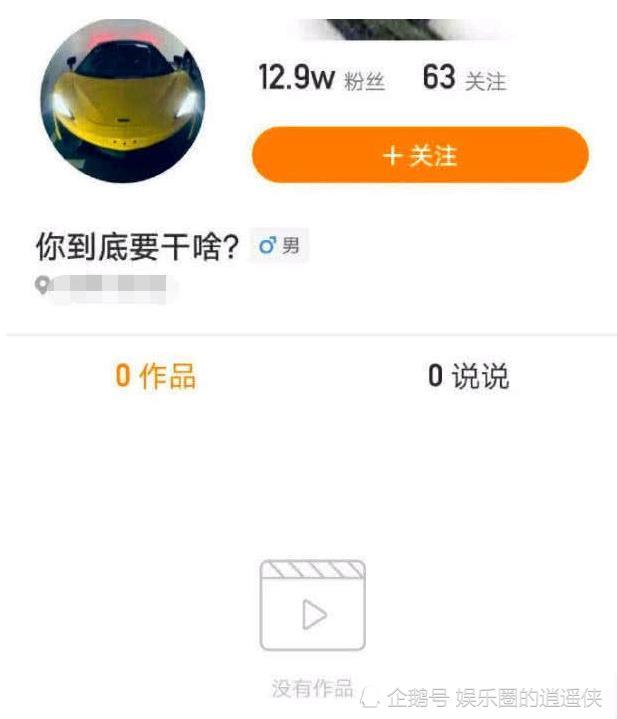This screenshot has width=617, height=719.
Task: Switch to the 作品 tab
Action: [156, 376]
